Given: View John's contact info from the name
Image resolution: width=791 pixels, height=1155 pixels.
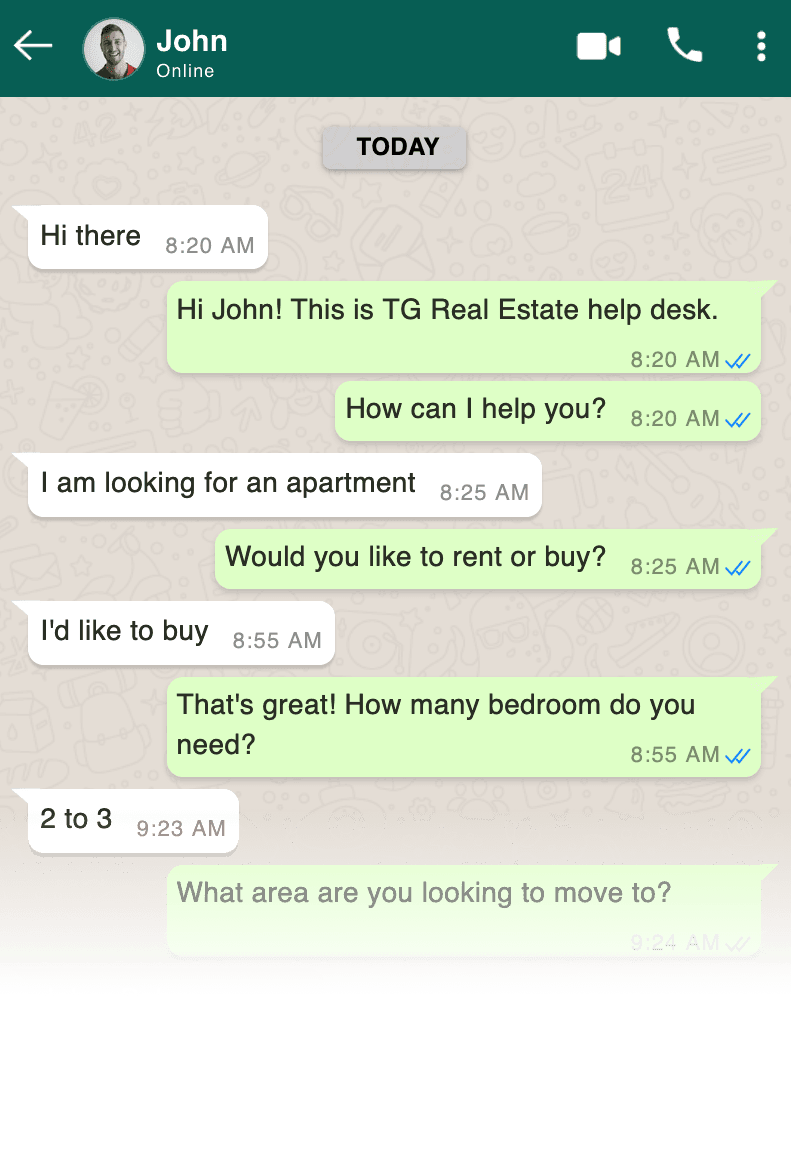Looking at the screenshot, I should click(192, 42).
